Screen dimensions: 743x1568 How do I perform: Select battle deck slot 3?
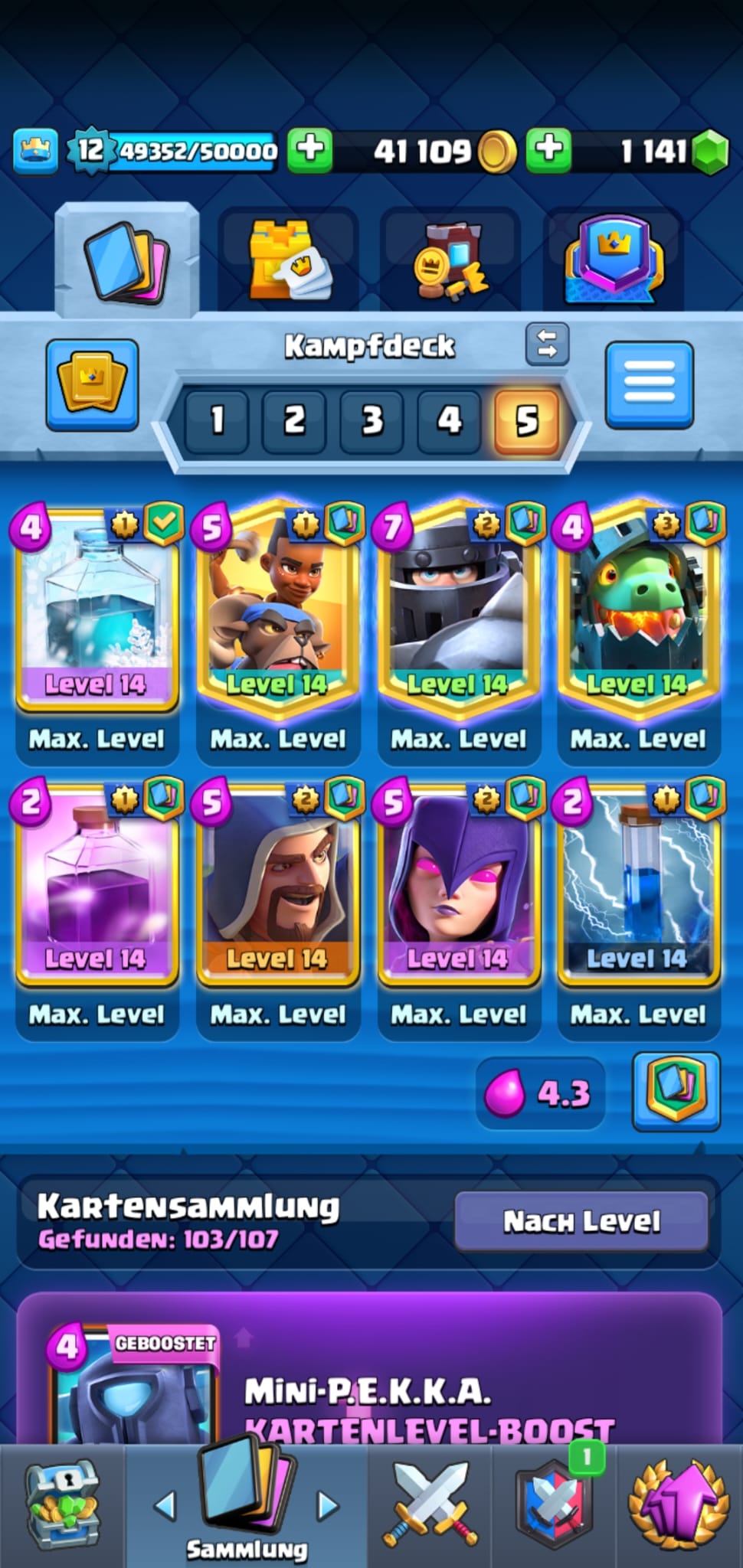coord(371,420)
